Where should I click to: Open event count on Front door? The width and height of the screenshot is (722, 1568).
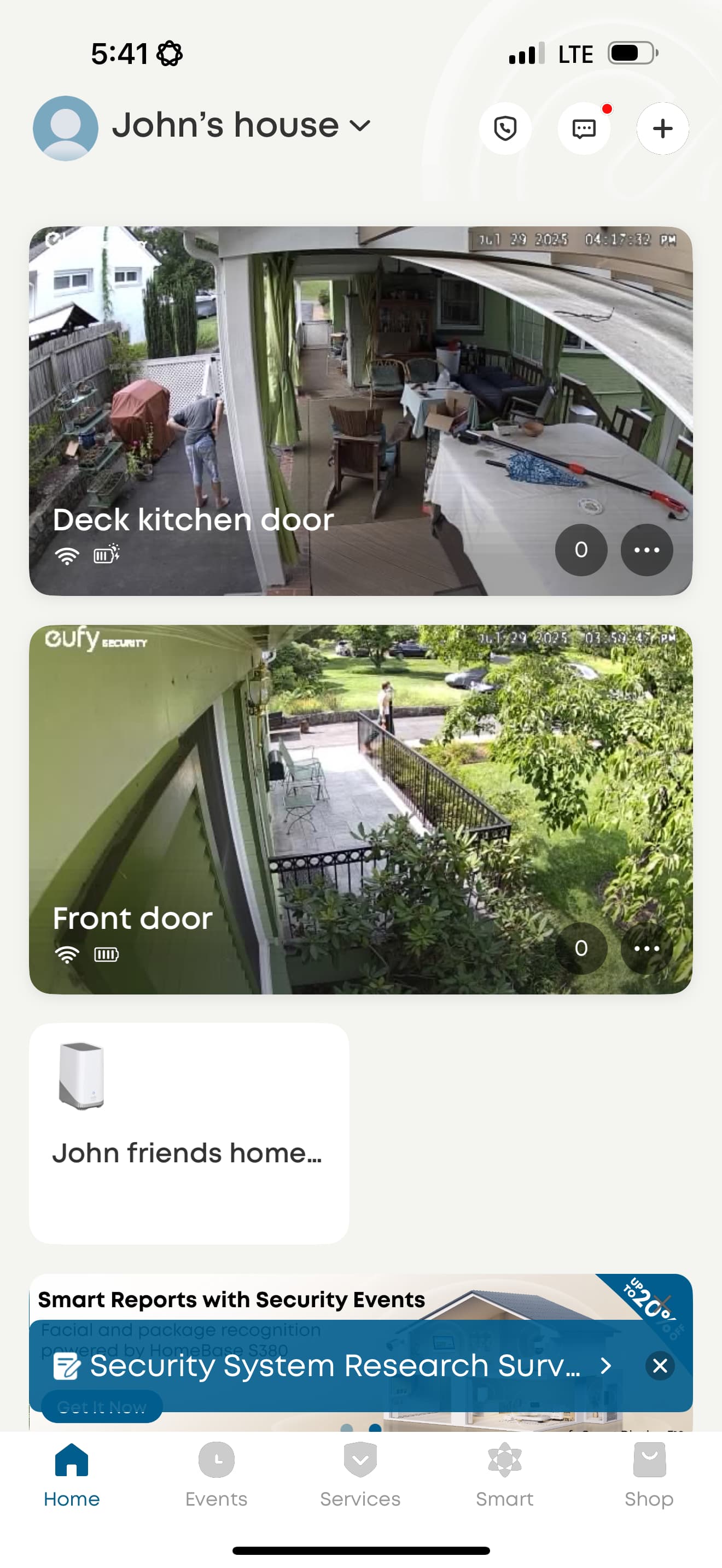[581, 947]
